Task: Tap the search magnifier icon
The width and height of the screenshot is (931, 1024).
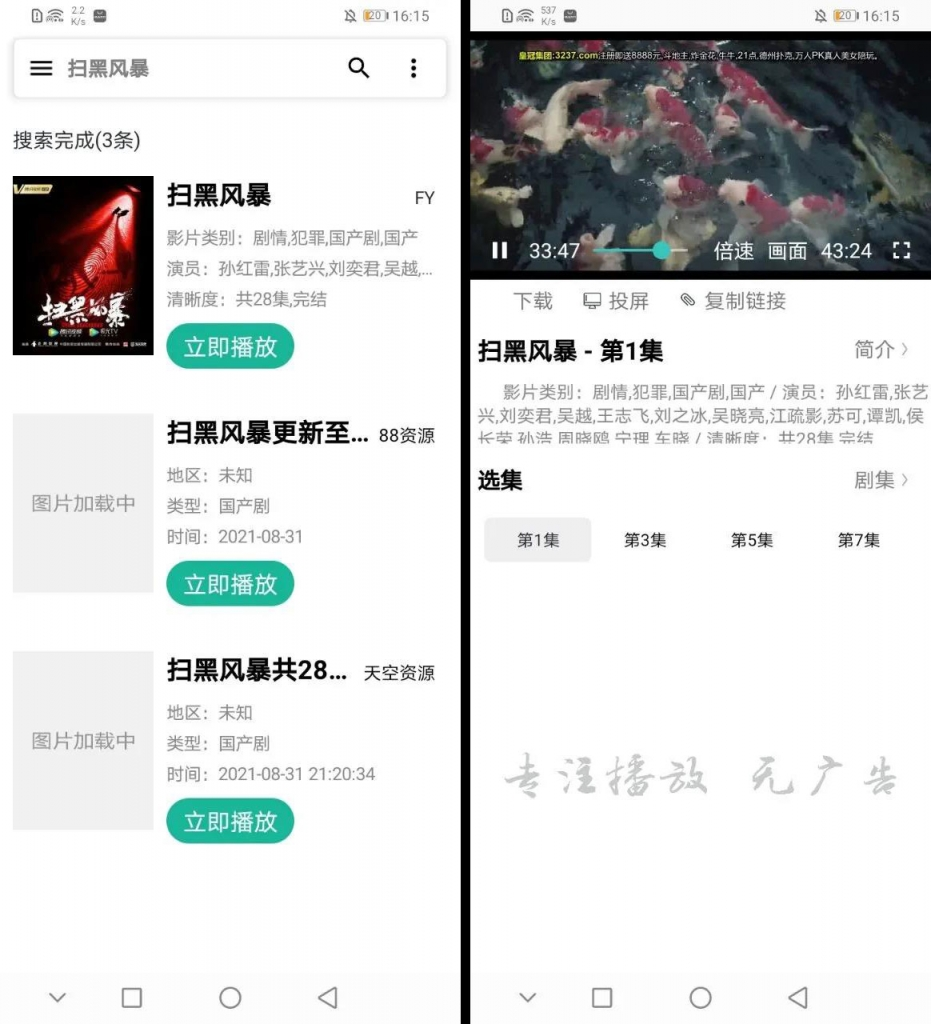Action: click(358, 68)
